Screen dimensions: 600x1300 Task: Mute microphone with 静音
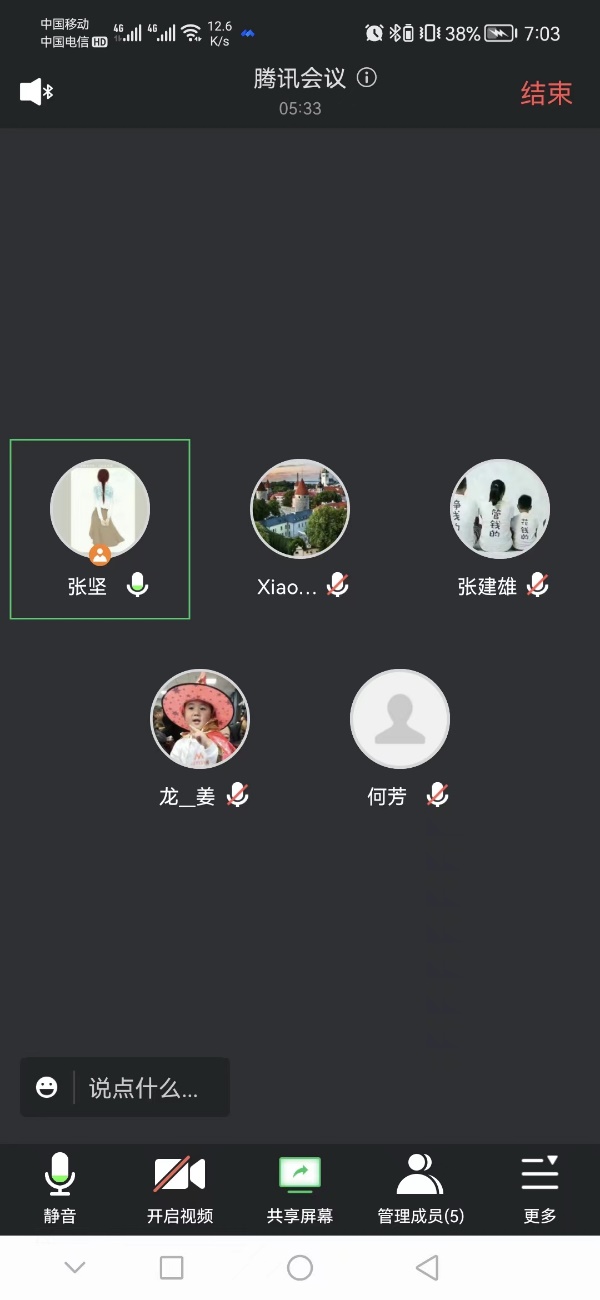click(60, 1187)
